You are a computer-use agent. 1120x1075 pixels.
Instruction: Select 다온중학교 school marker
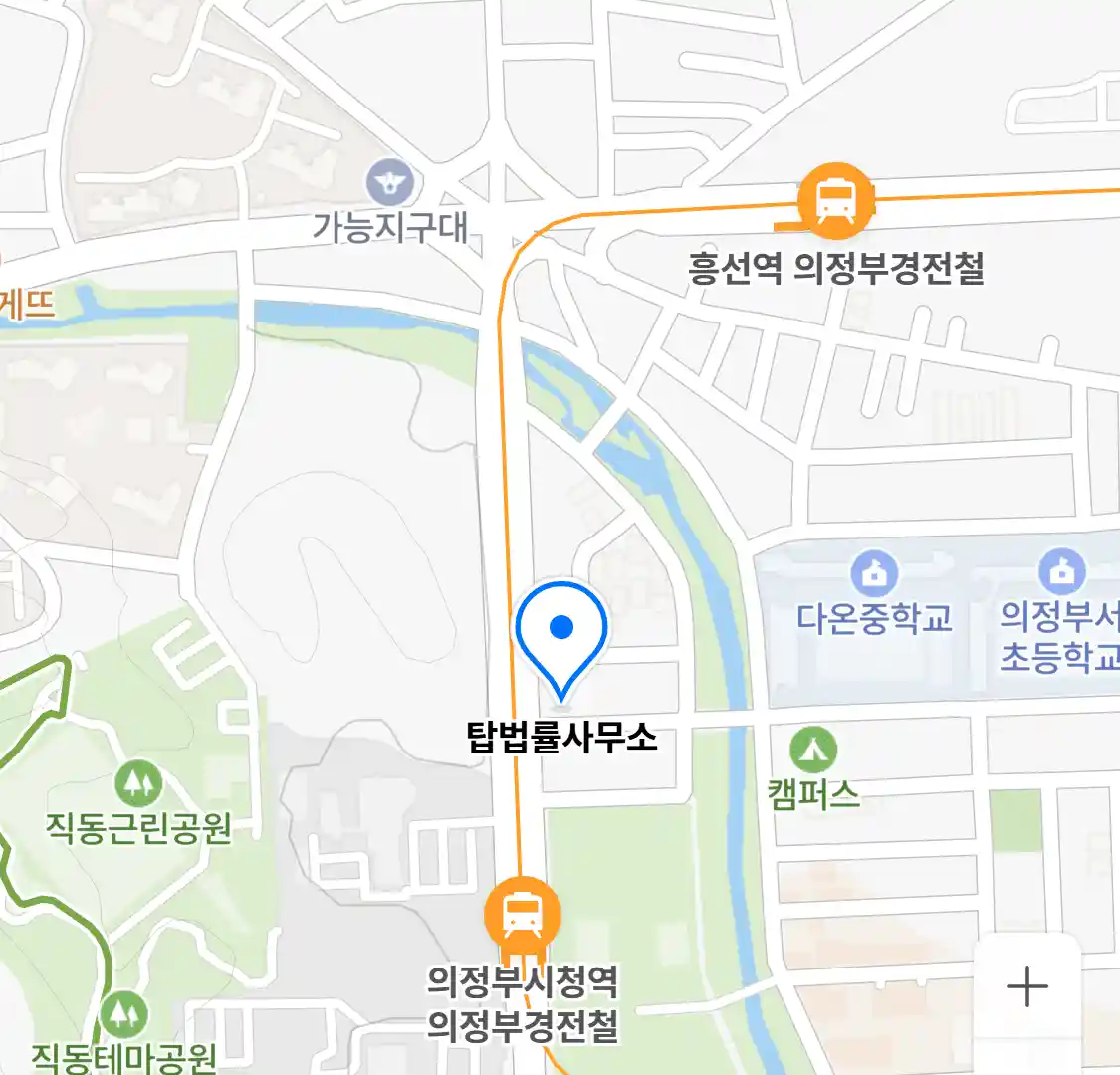coord(874,573)
